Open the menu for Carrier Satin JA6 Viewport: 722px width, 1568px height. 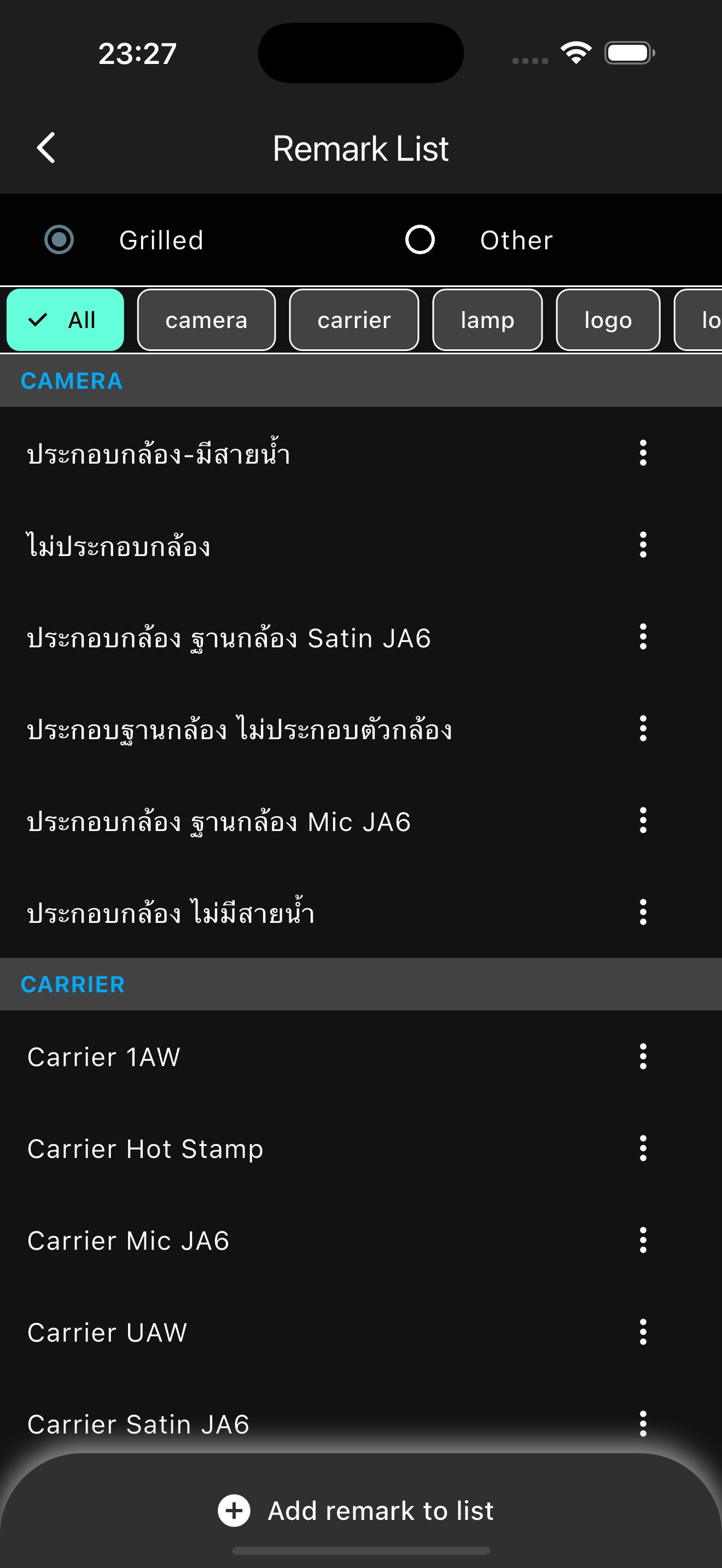pyautogui.click(x=643, y=1424)
